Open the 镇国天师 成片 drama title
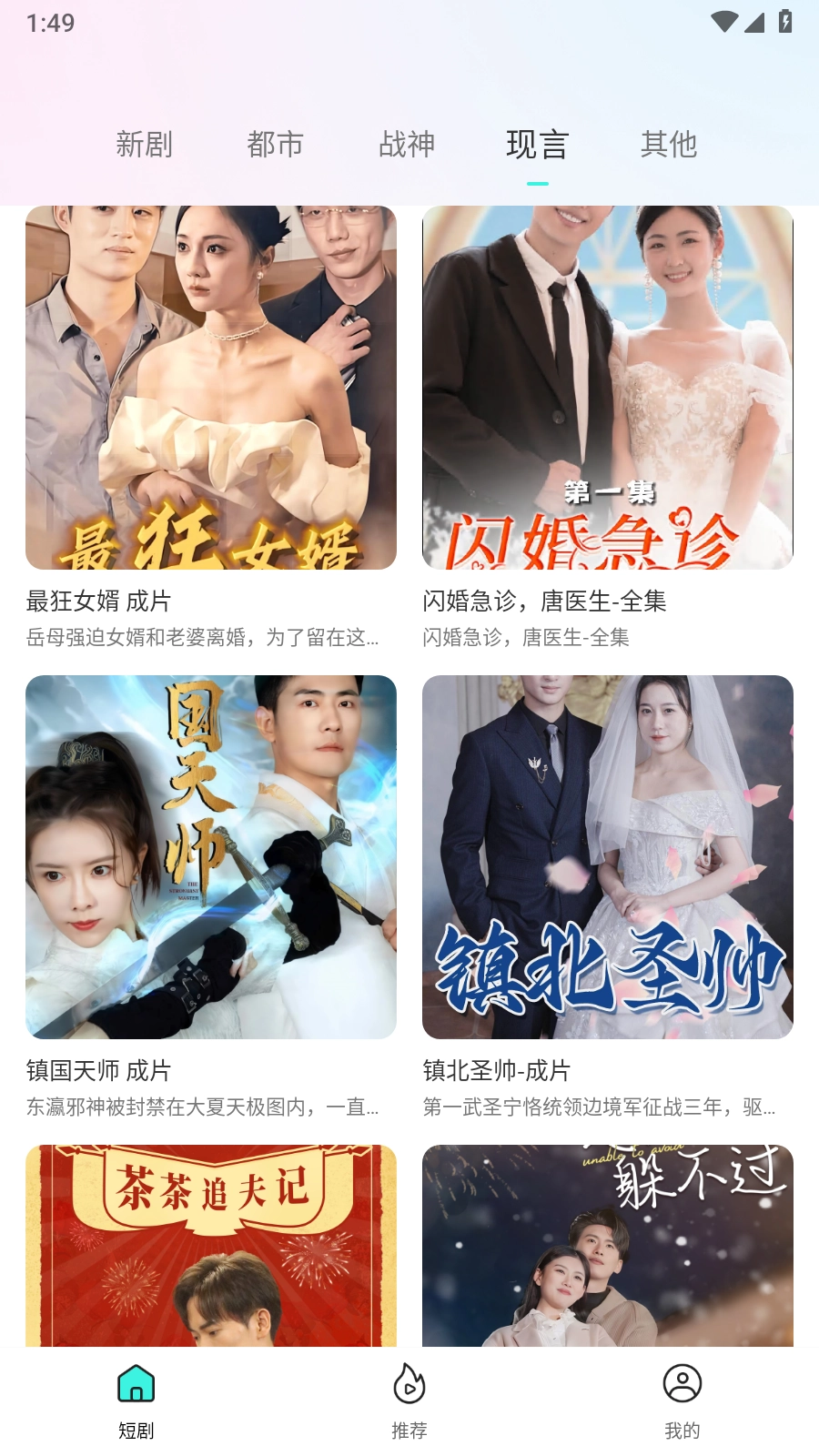The image size is (819, 1456). coord(96,1072)
